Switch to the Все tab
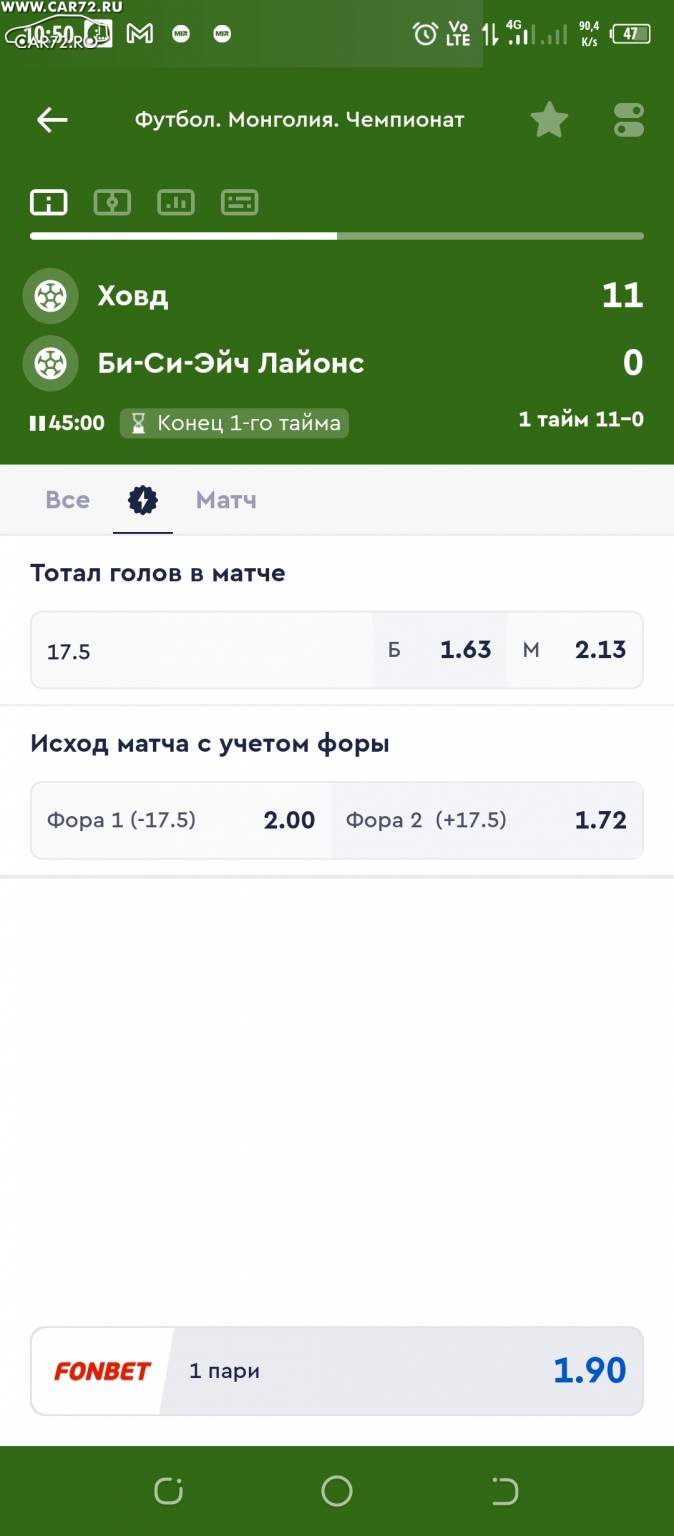 (67, 500)
